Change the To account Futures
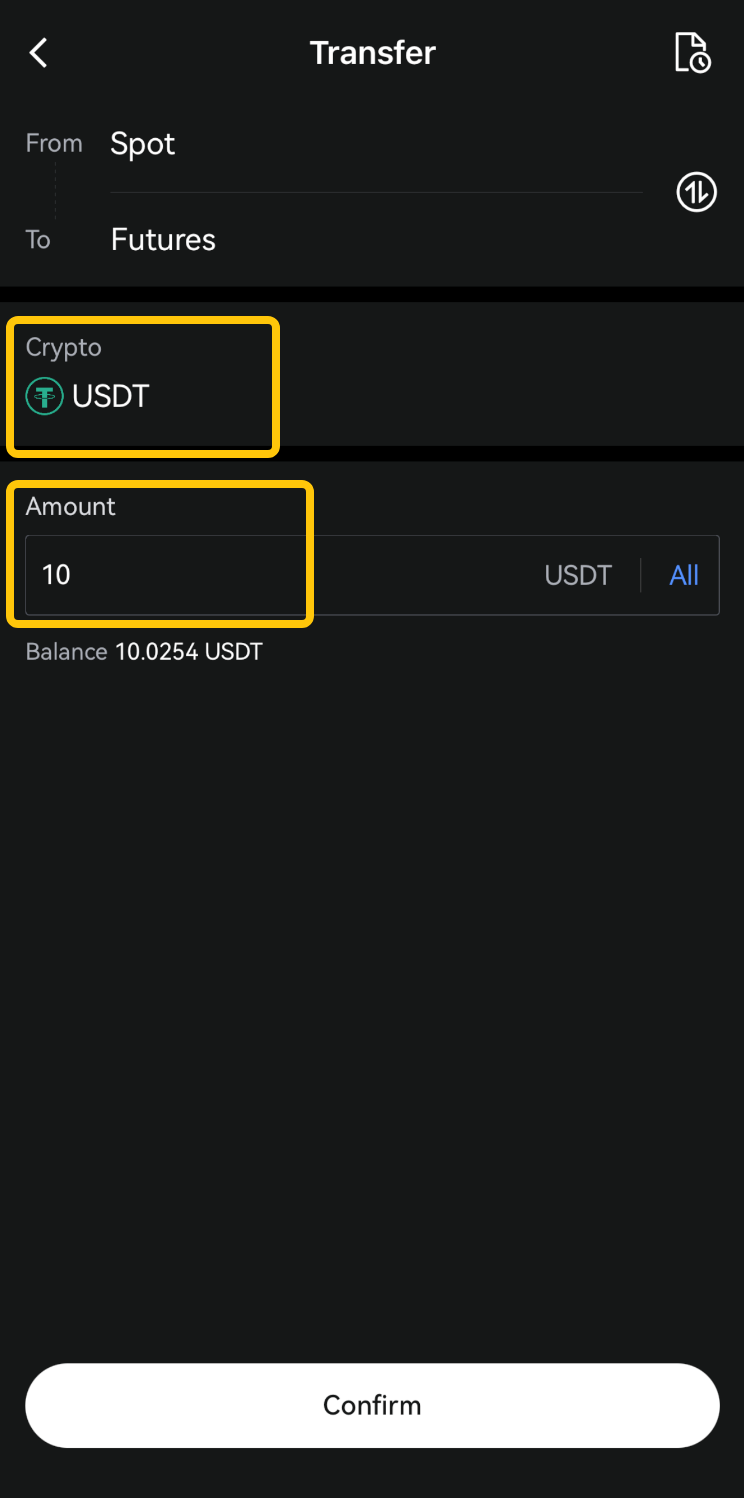 [x=376, y=240]
